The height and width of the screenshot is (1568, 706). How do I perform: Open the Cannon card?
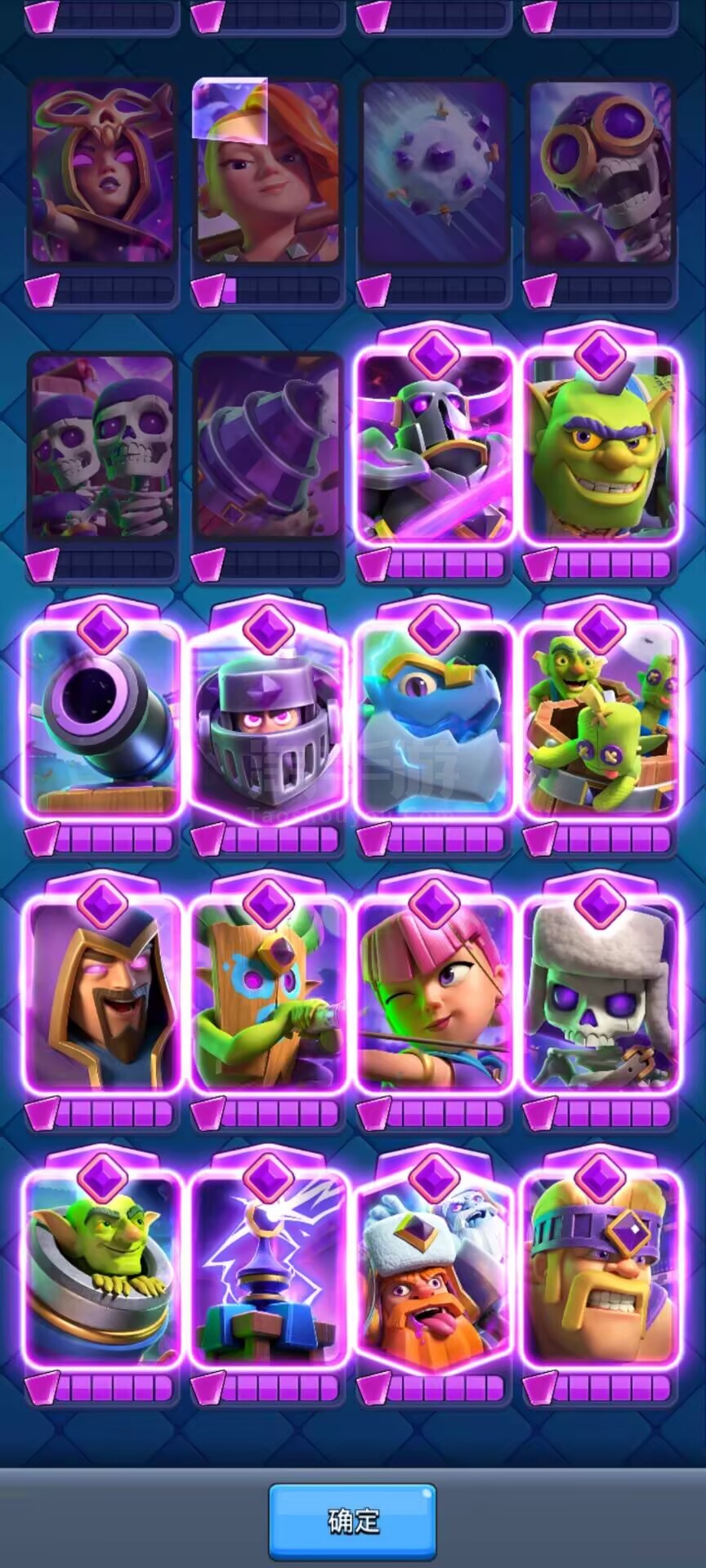[102, 723]
